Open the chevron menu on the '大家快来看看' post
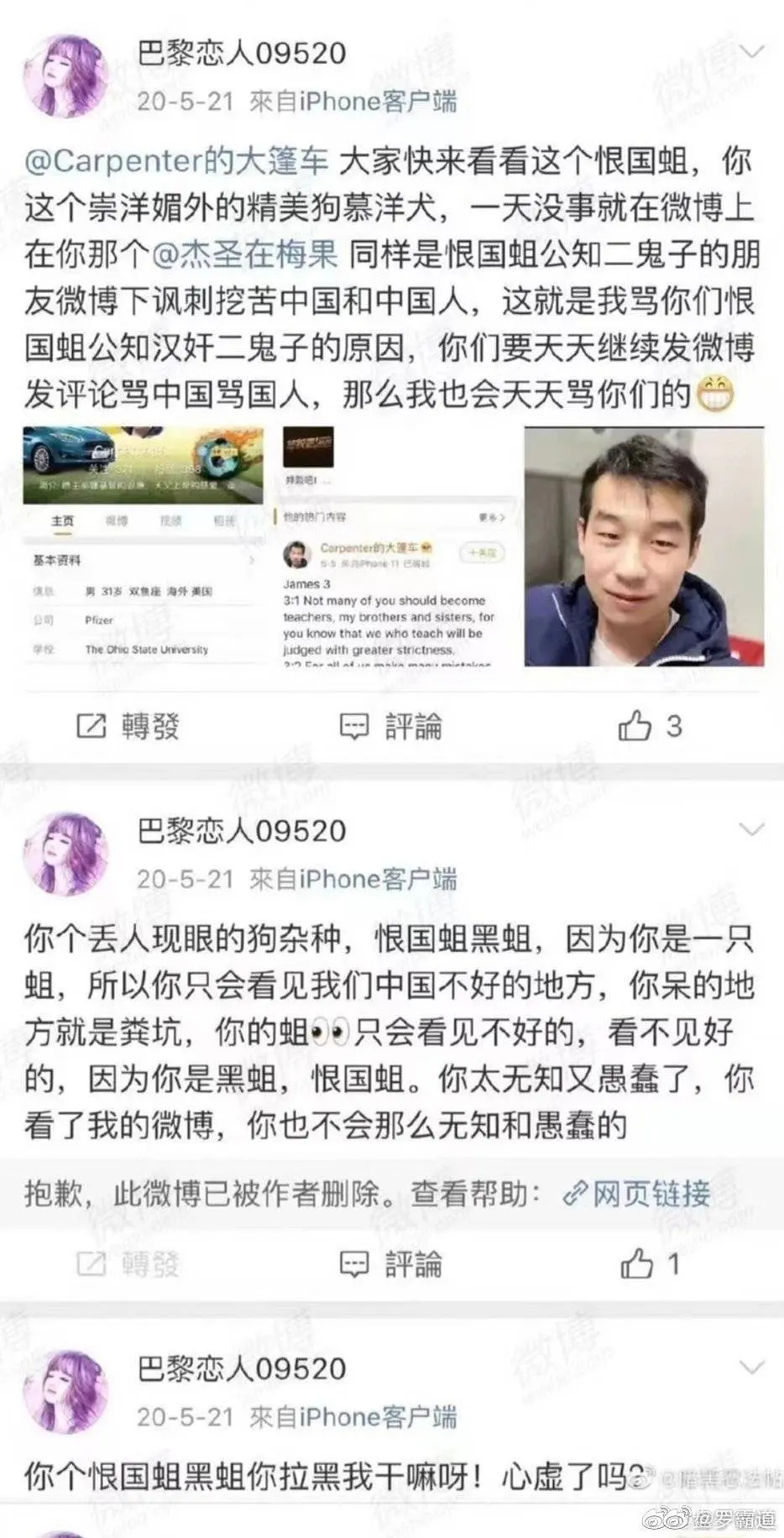Image resolution: width=784 pixels, height=1538 pixels. point(752,52)
